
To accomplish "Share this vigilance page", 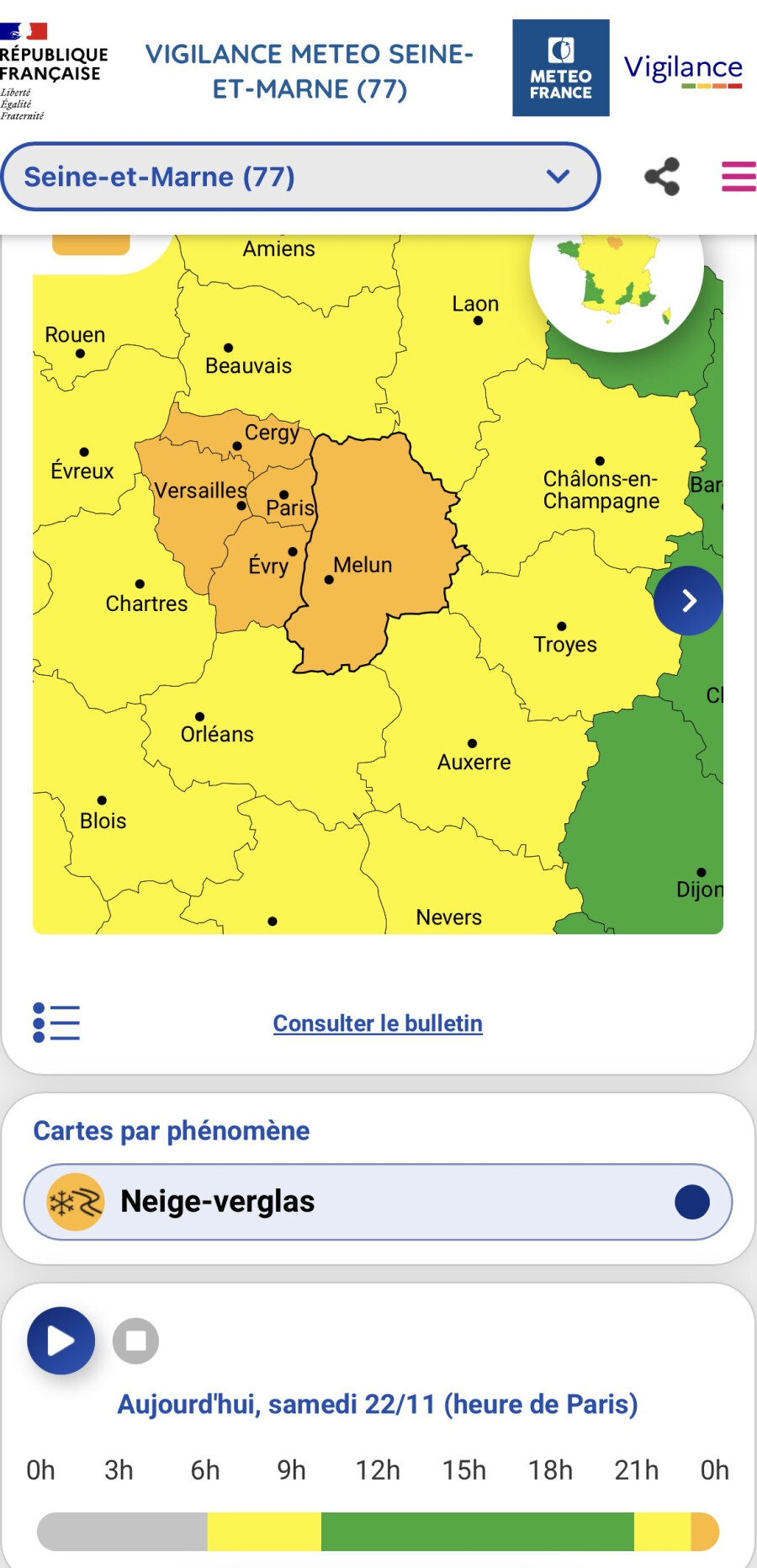I will pyautogui.click(x=662, y=177).
